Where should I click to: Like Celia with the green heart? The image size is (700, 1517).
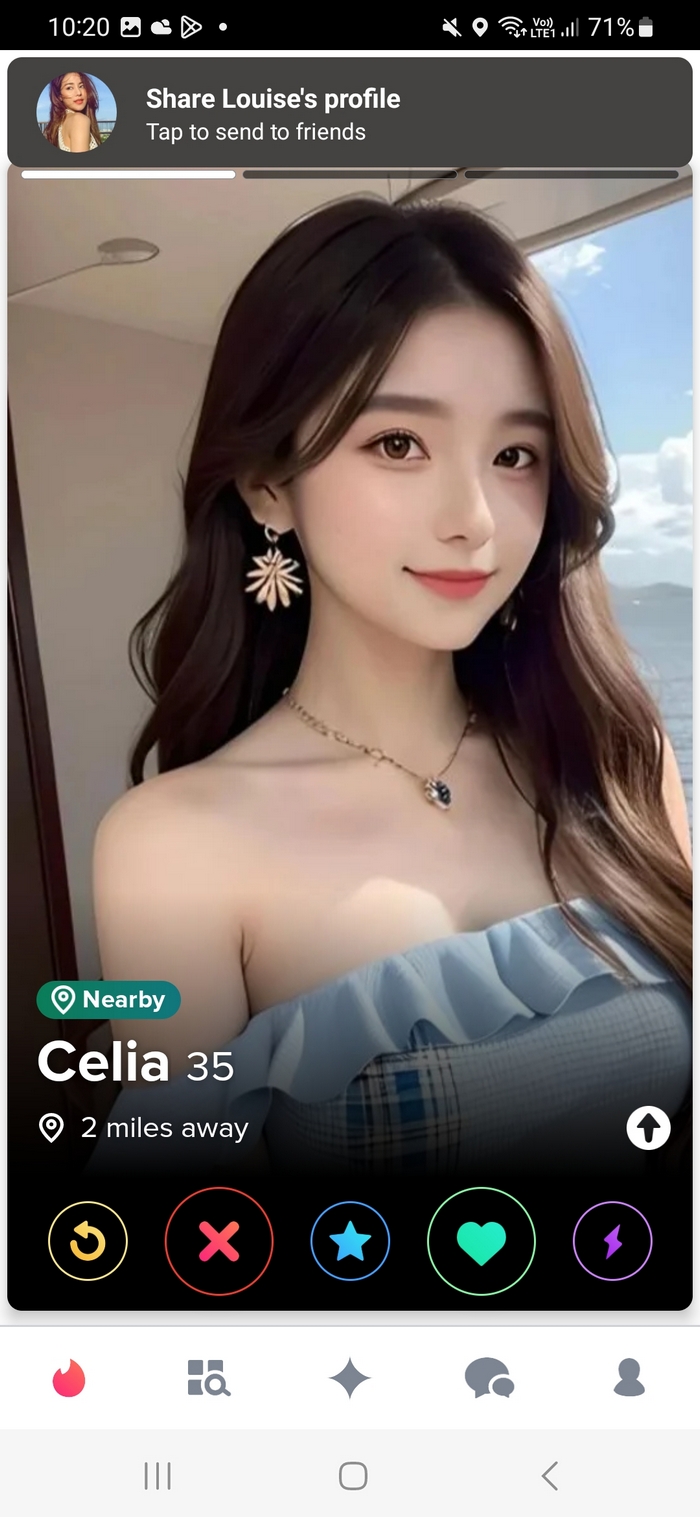coord(481,1242)
